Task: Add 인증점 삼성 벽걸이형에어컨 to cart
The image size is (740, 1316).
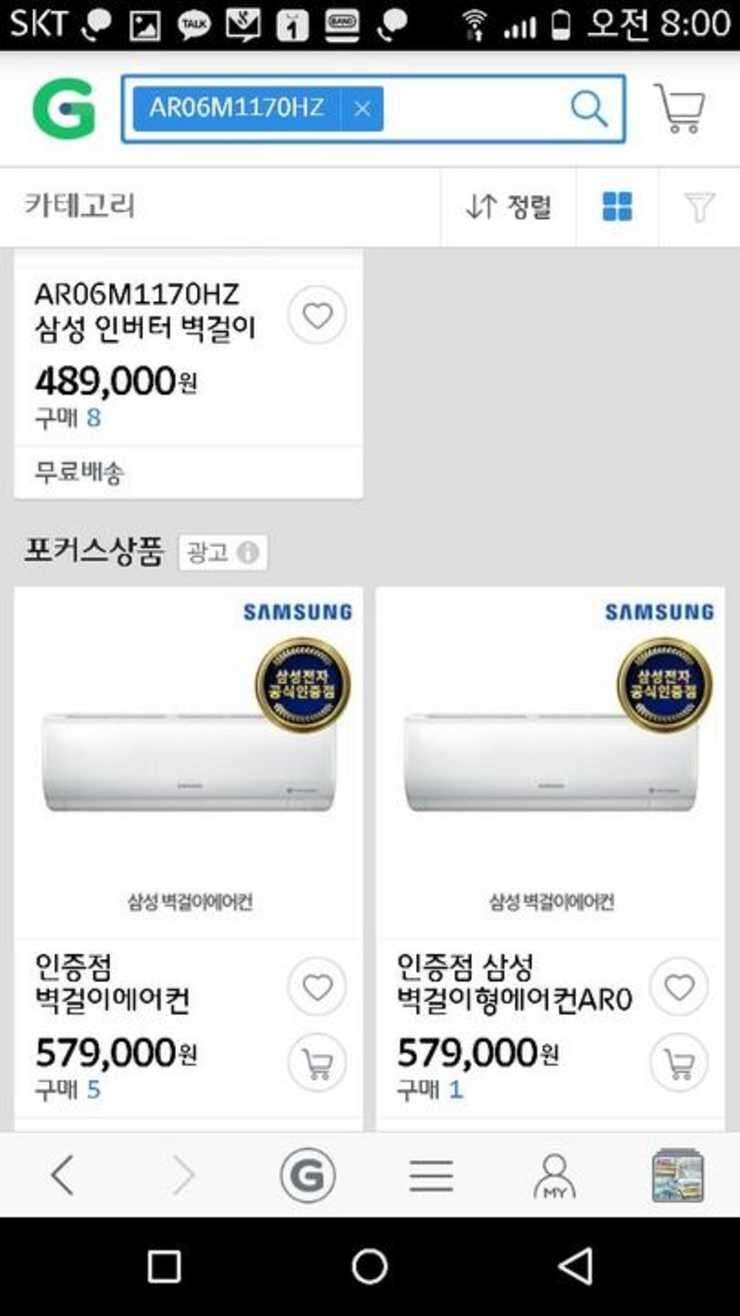Action: pyautogui.click(x=679, y=1063)
